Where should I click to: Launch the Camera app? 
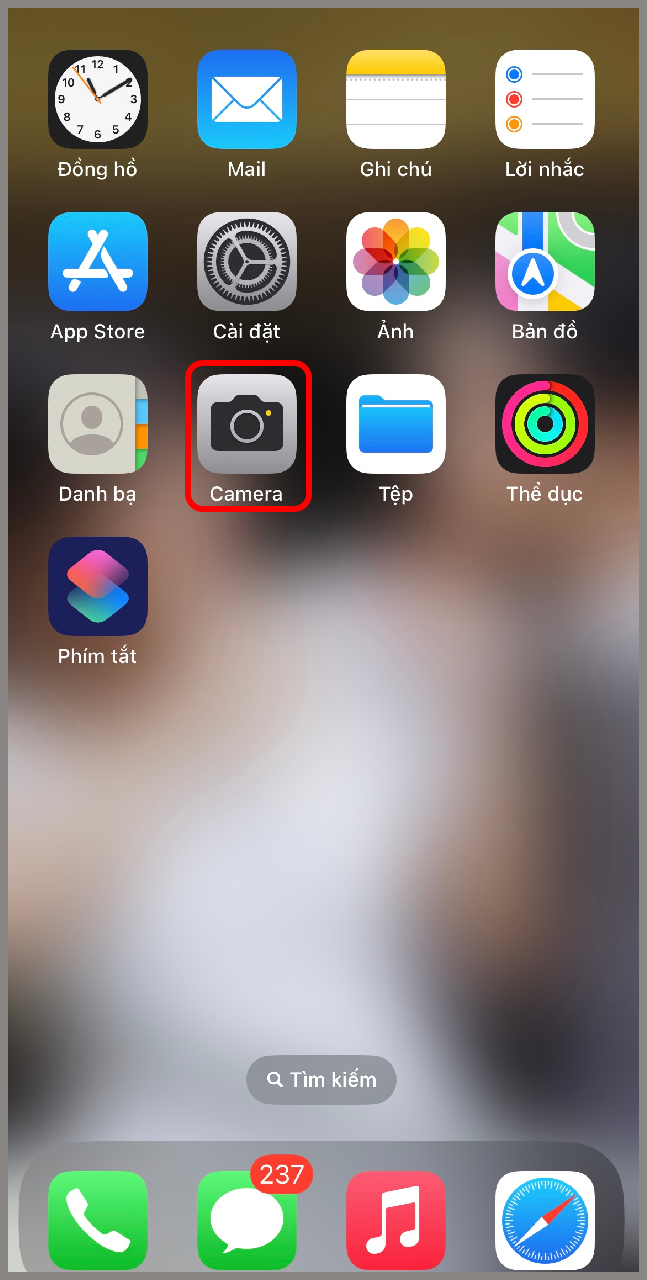[x=247, y=424]
